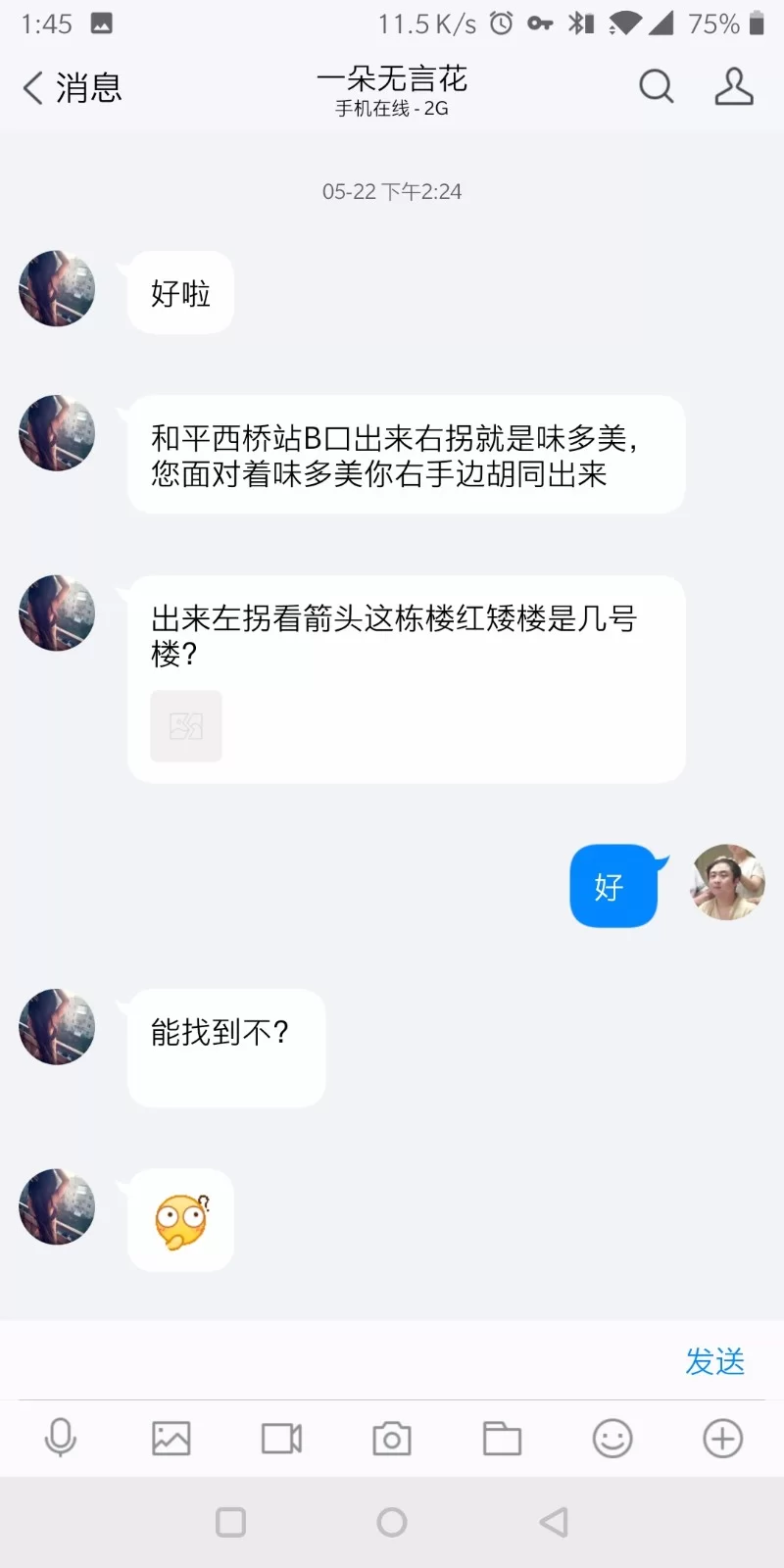Search this chat's history

pos(656,87)
